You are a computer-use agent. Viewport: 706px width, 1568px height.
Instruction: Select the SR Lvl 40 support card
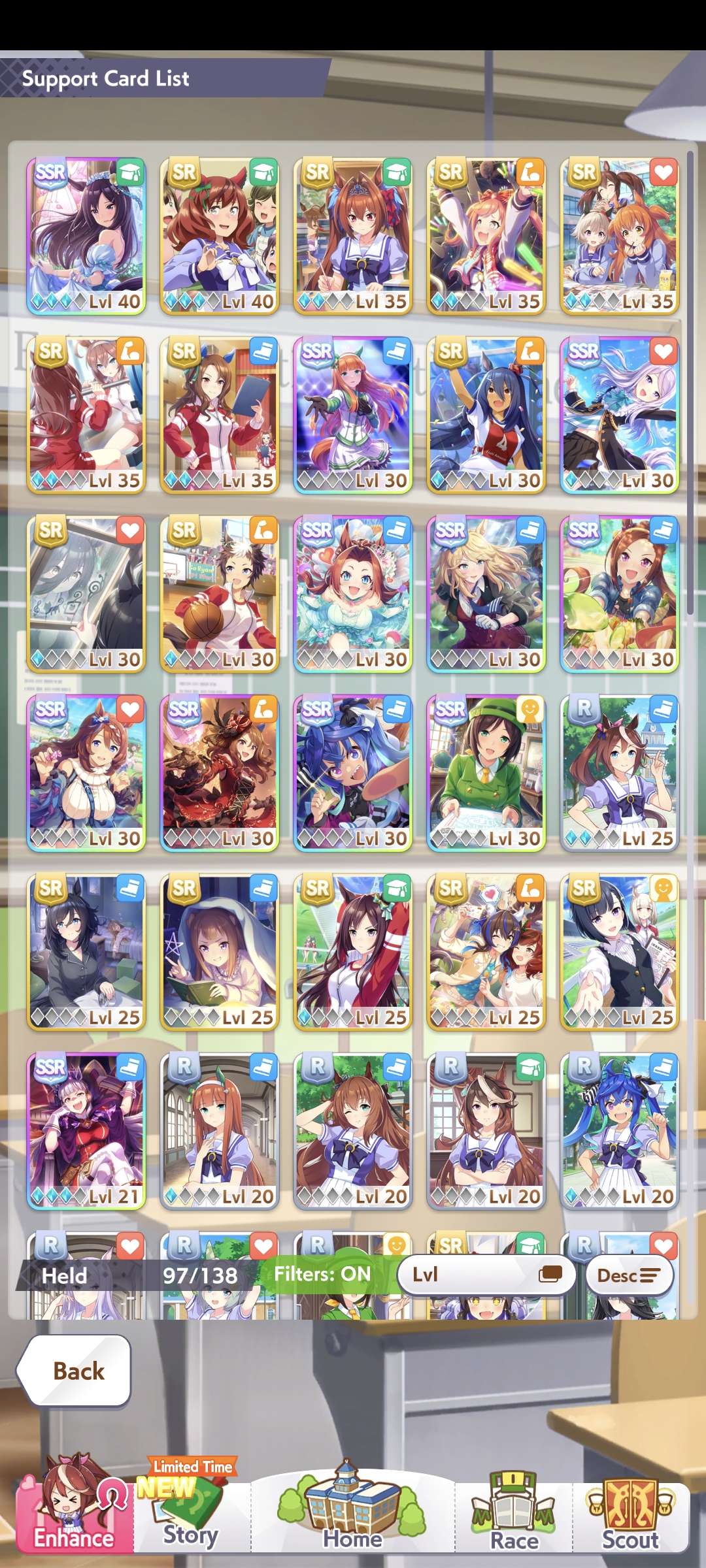pyautogui.click(x=220, y=236)
